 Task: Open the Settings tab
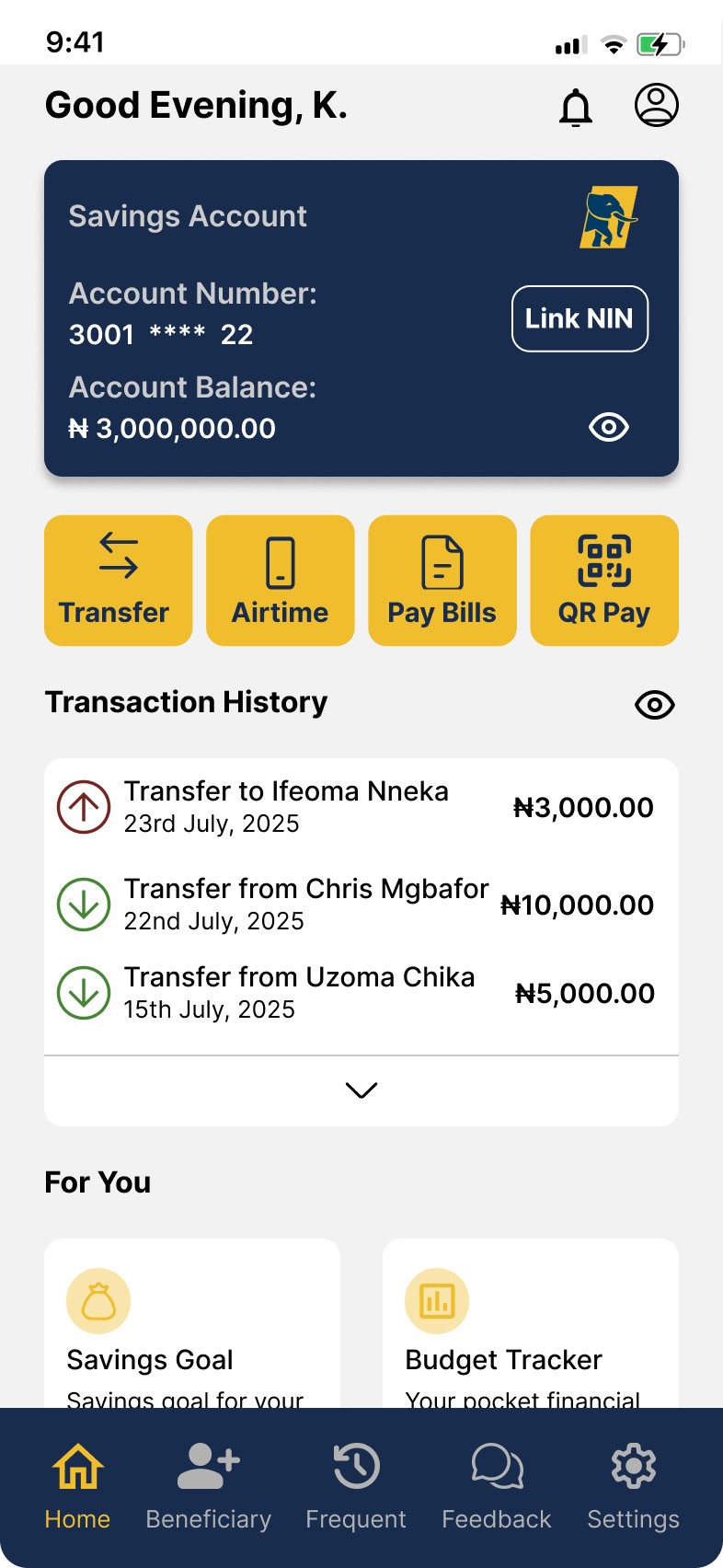pyautogui.click(x=634, y=1487)
